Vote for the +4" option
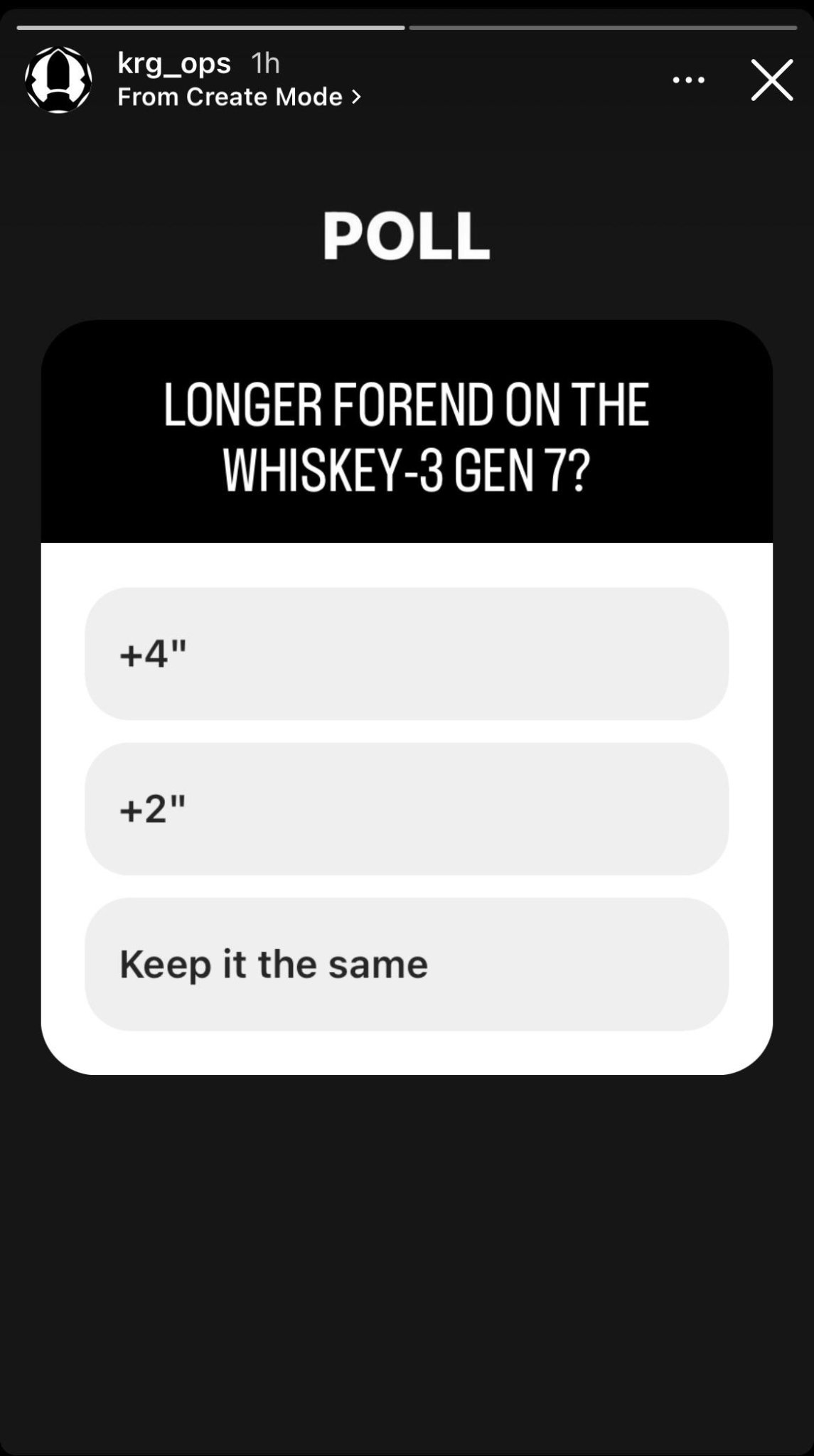 tap(407, 653)
